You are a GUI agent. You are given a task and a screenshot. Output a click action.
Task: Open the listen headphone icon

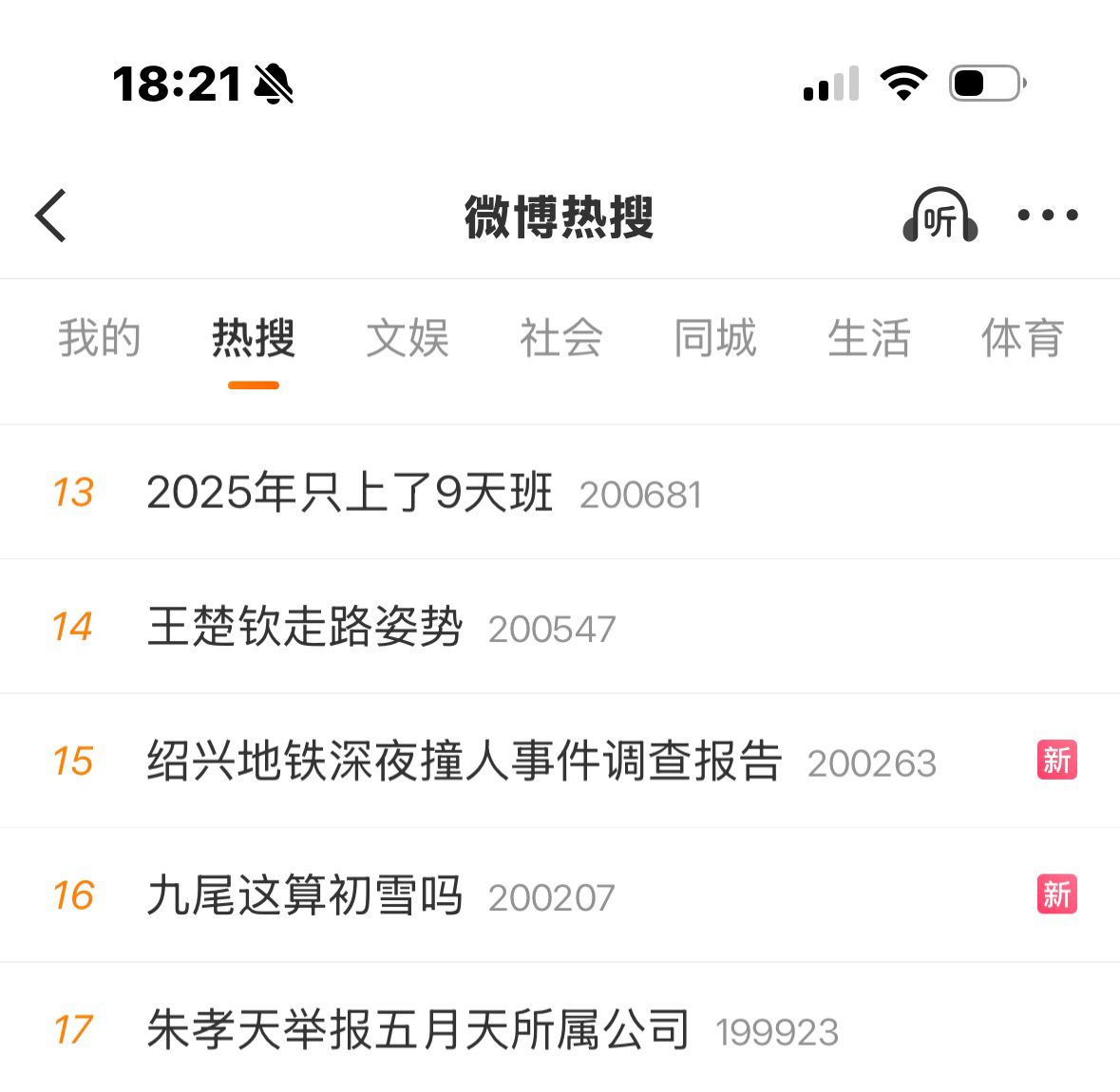(940, 216)
